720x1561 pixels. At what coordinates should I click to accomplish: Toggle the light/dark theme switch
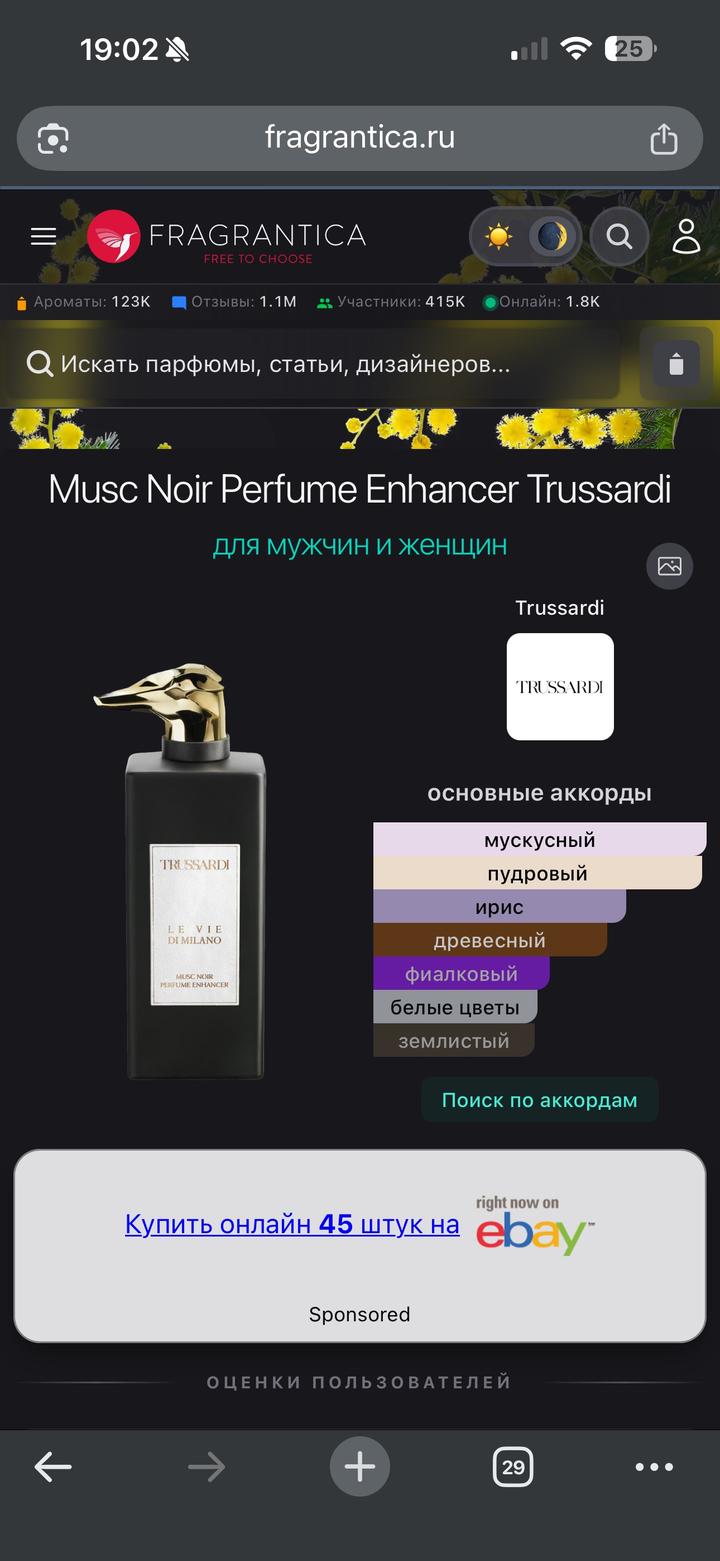point(526,237)
